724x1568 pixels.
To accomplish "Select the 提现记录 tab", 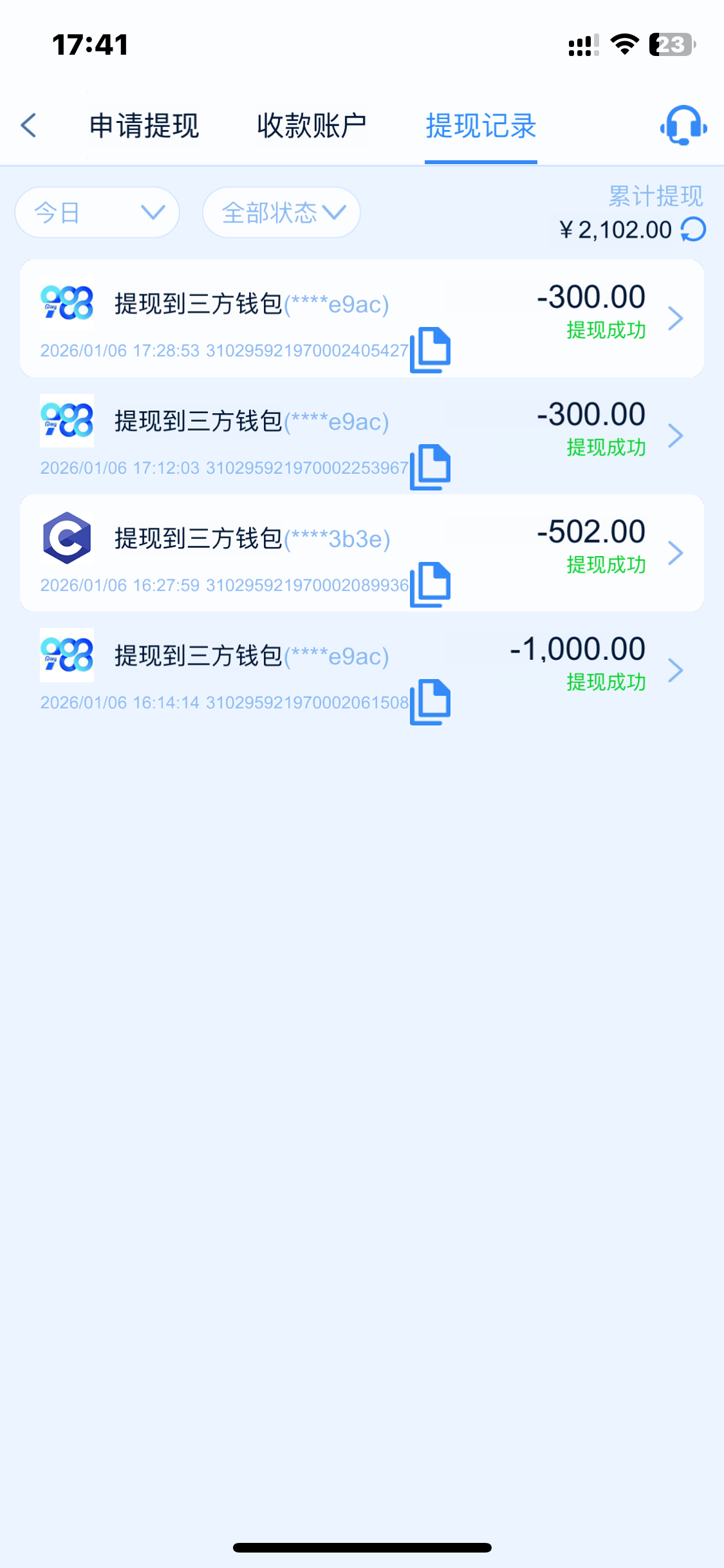I will click(481, 126).
